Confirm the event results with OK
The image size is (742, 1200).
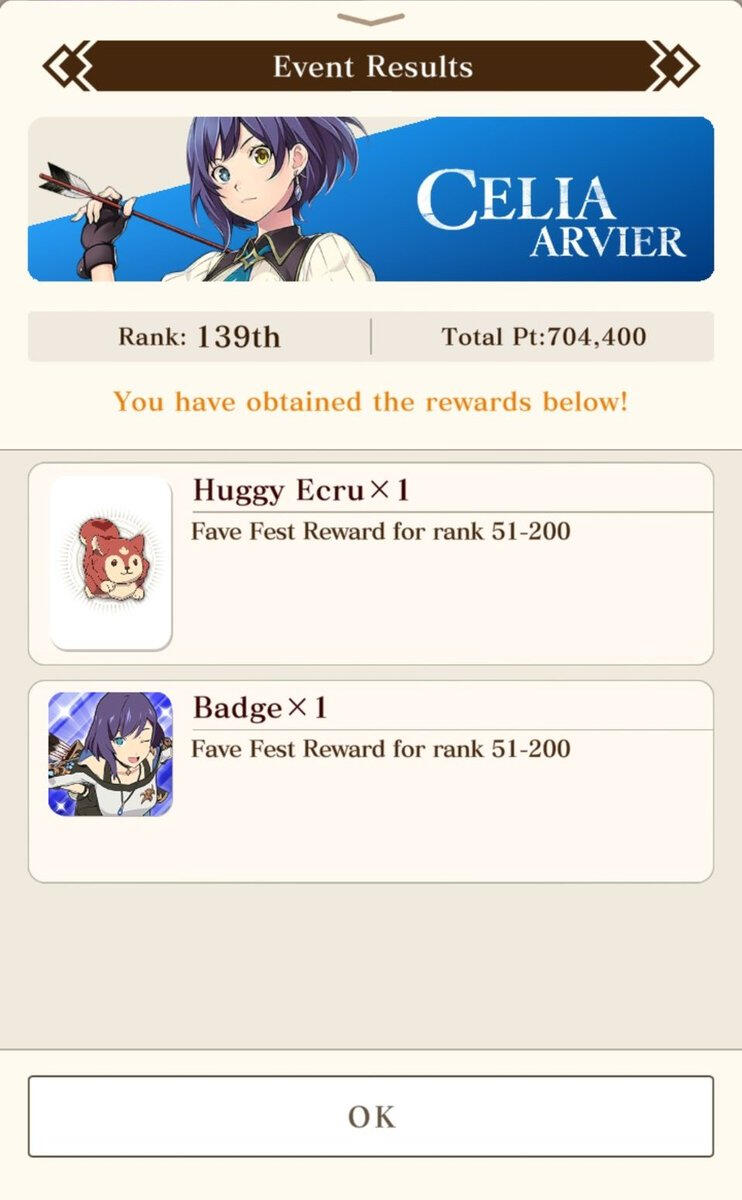tap(371, 1117)
